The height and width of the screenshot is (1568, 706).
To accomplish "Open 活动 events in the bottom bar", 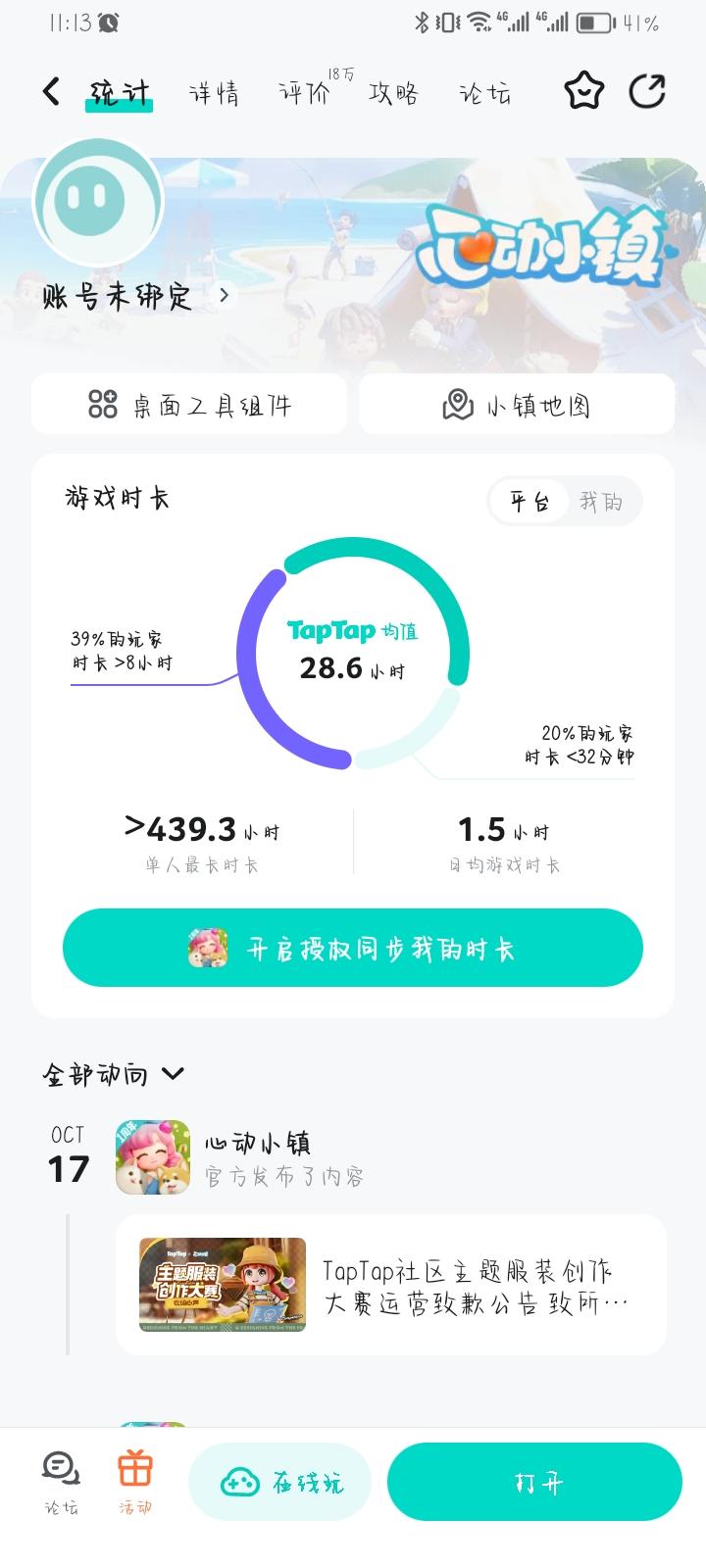I will [135, 1482].
